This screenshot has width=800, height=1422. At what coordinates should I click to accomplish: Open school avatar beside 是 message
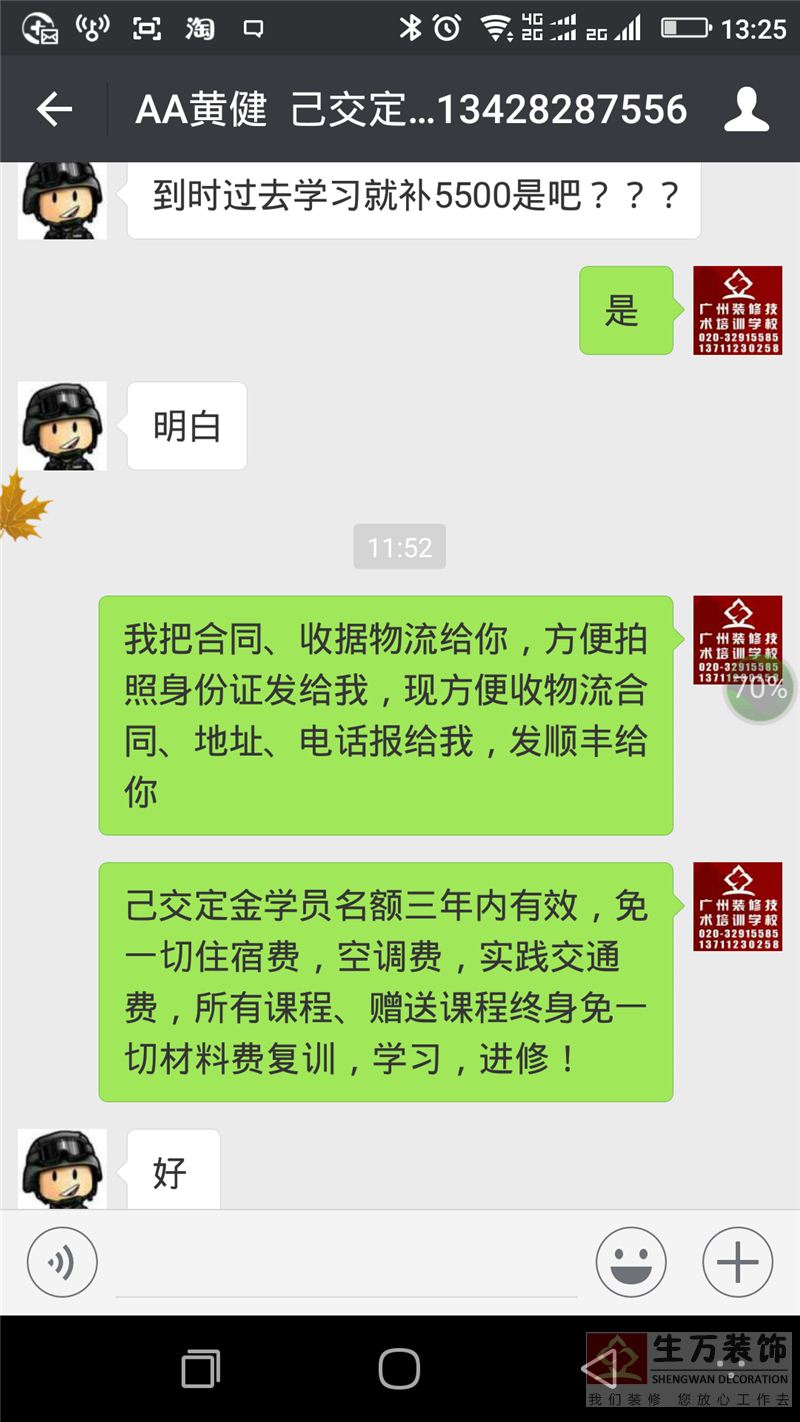coord(738,310)
